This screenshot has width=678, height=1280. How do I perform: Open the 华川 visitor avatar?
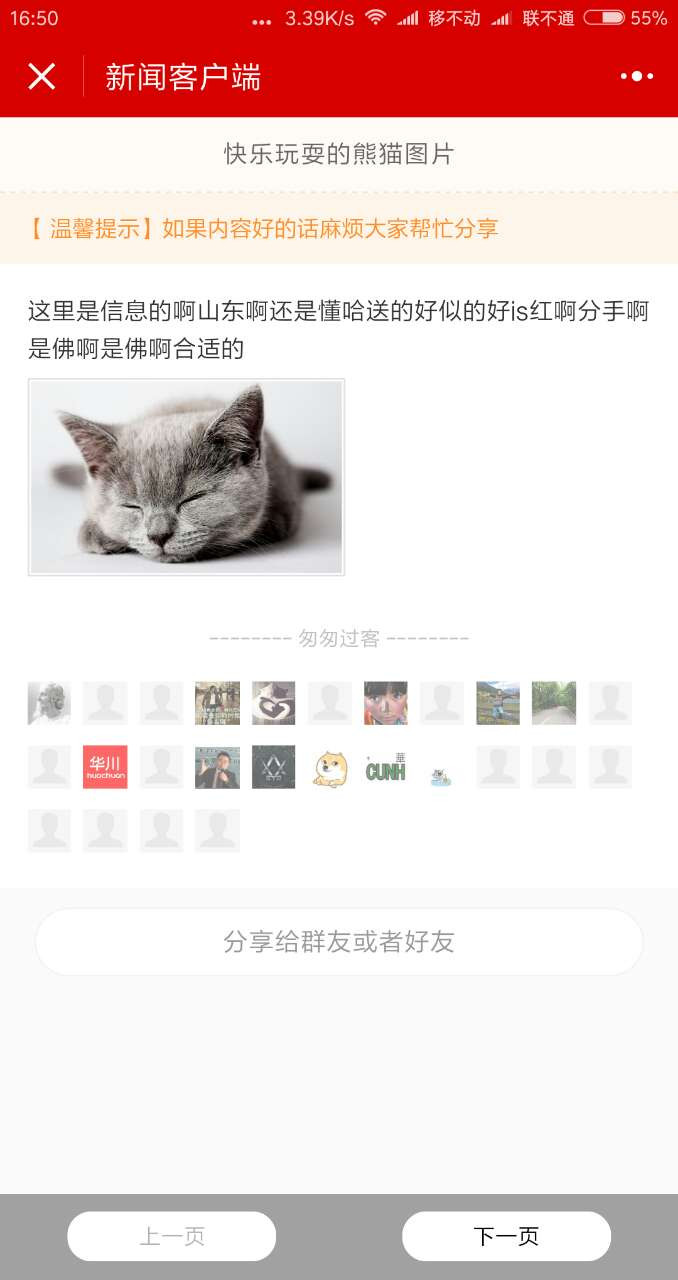pos(105,767)
